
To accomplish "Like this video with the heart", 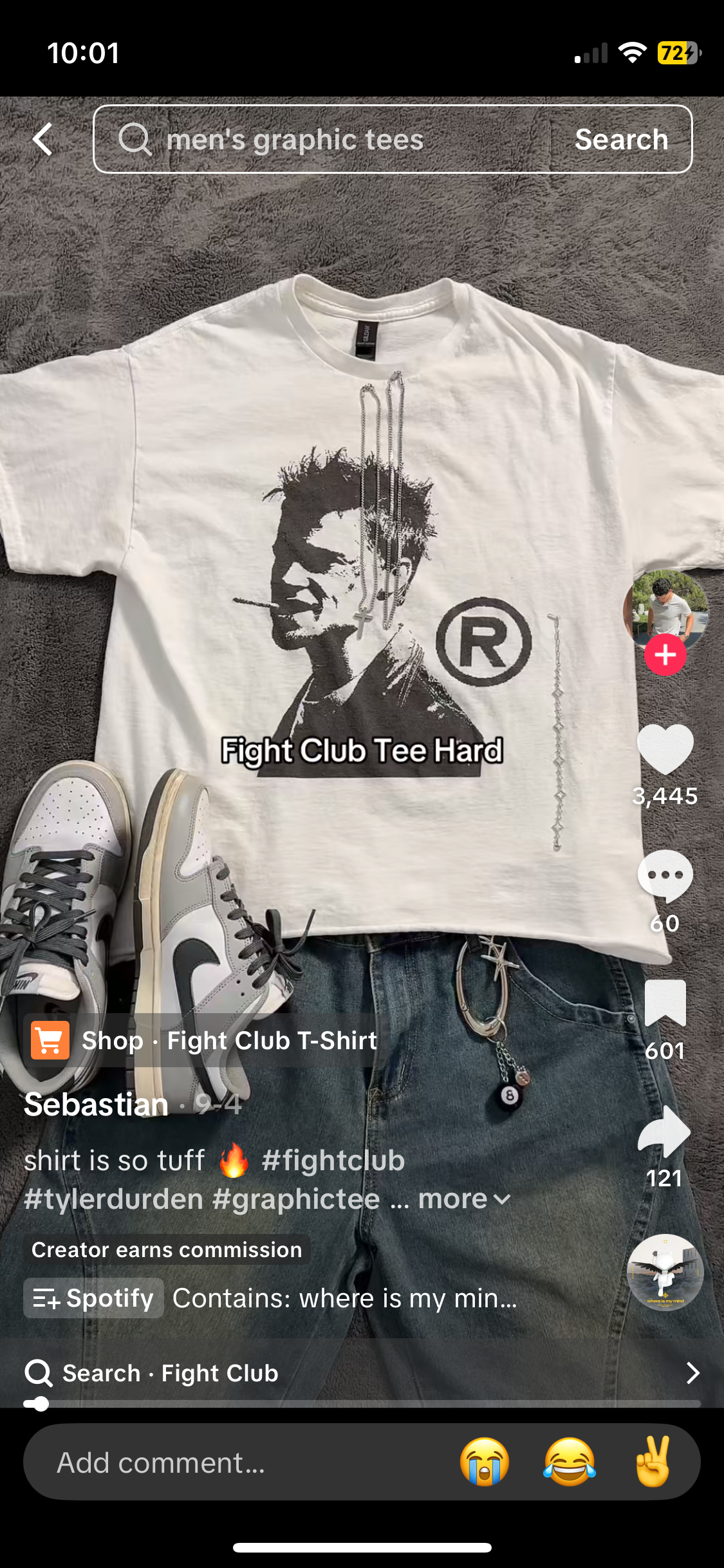I will coord(665,749).
